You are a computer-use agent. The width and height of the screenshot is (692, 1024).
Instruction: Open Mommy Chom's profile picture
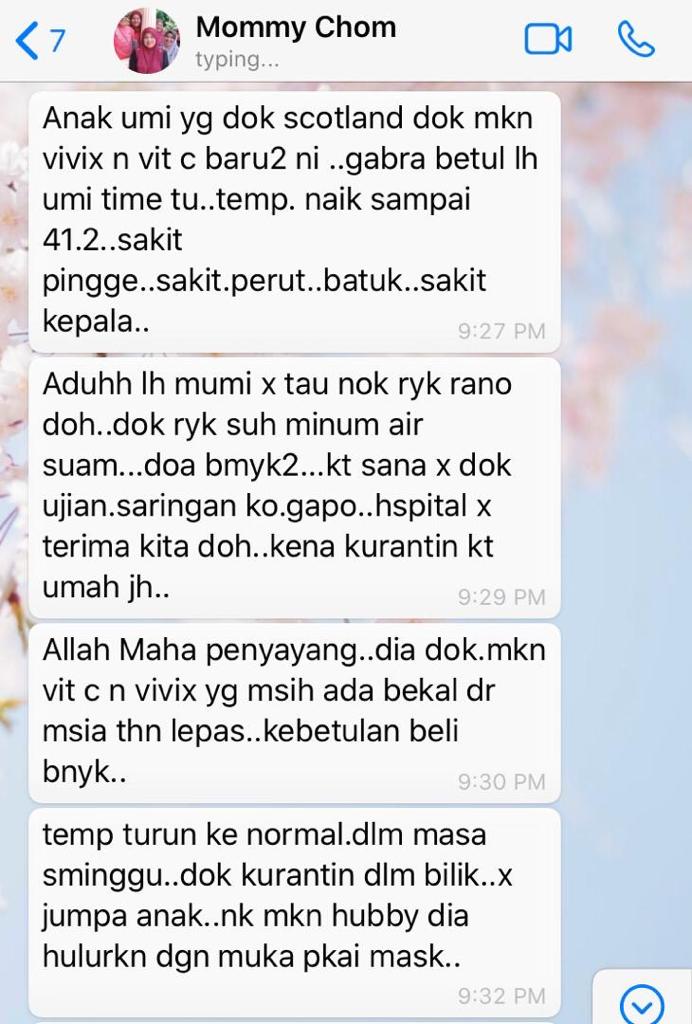[146, 40]
